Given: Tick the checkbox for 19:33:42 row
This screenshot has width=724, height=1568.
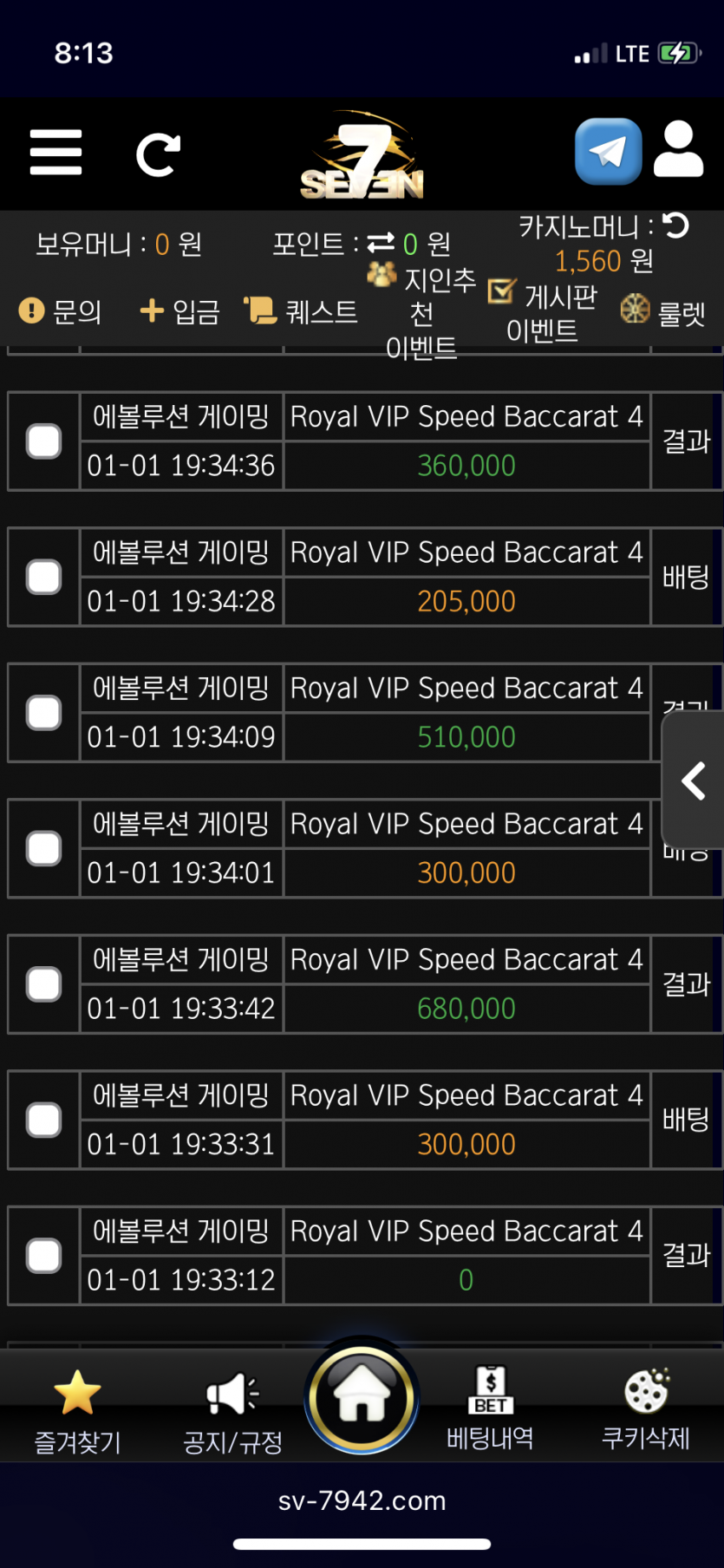Looking at the screenshot, I should tap(43, 984).
